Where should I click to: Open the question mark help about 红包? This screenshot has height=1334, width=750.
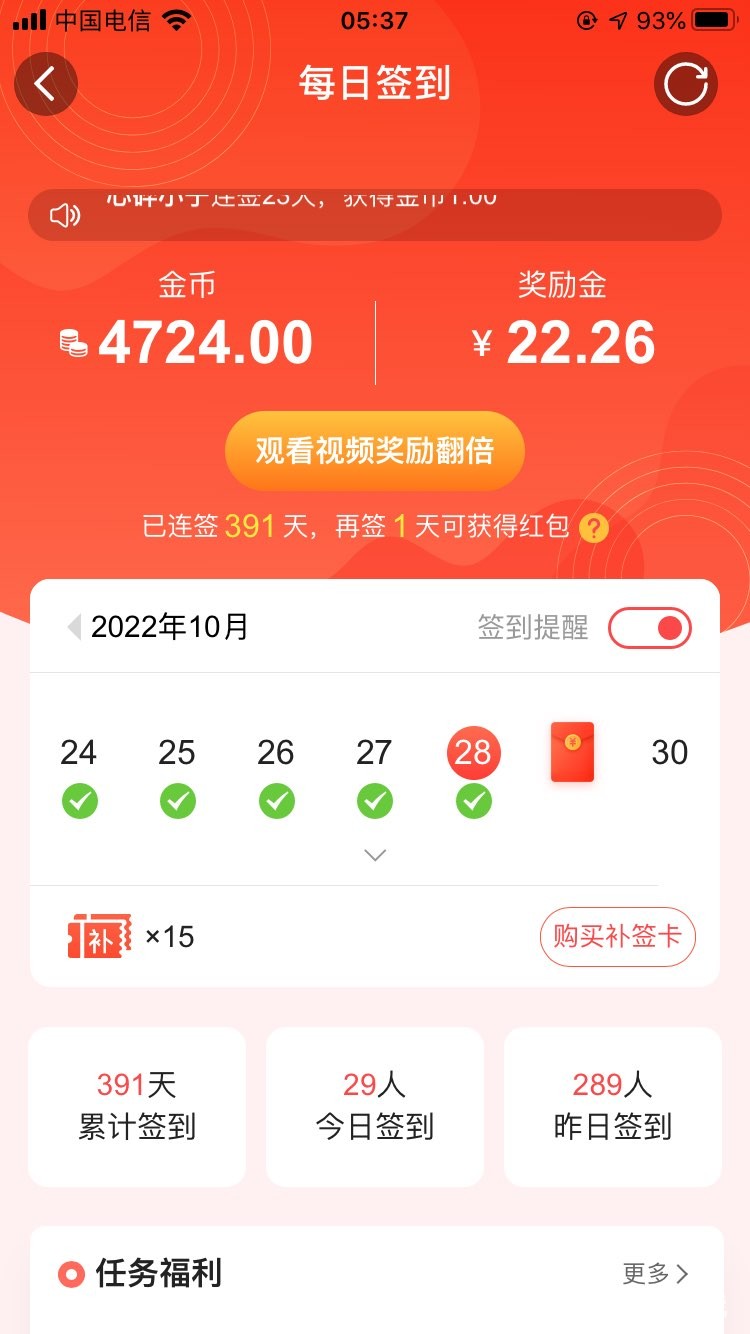coord(594,528)
